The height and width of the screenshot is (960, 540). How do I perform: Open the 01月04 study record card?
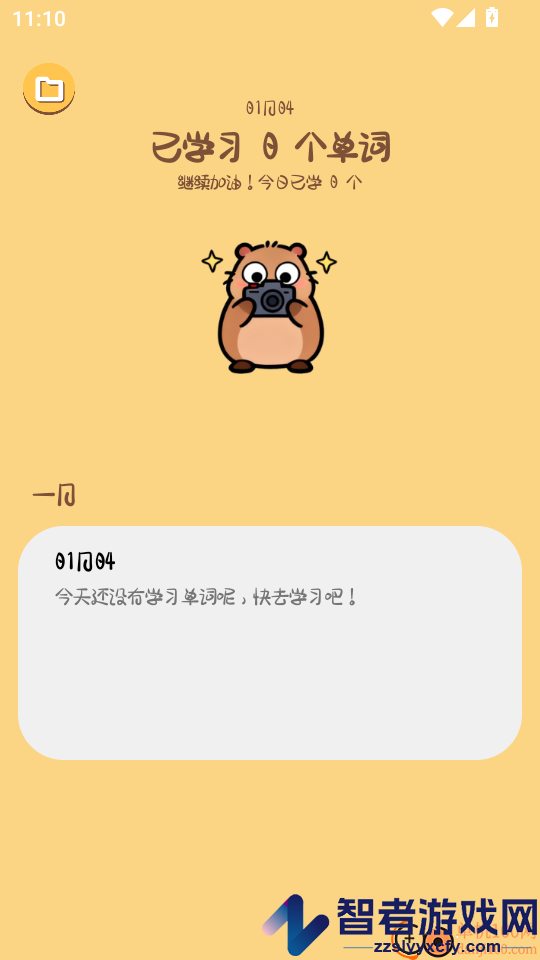270,642
